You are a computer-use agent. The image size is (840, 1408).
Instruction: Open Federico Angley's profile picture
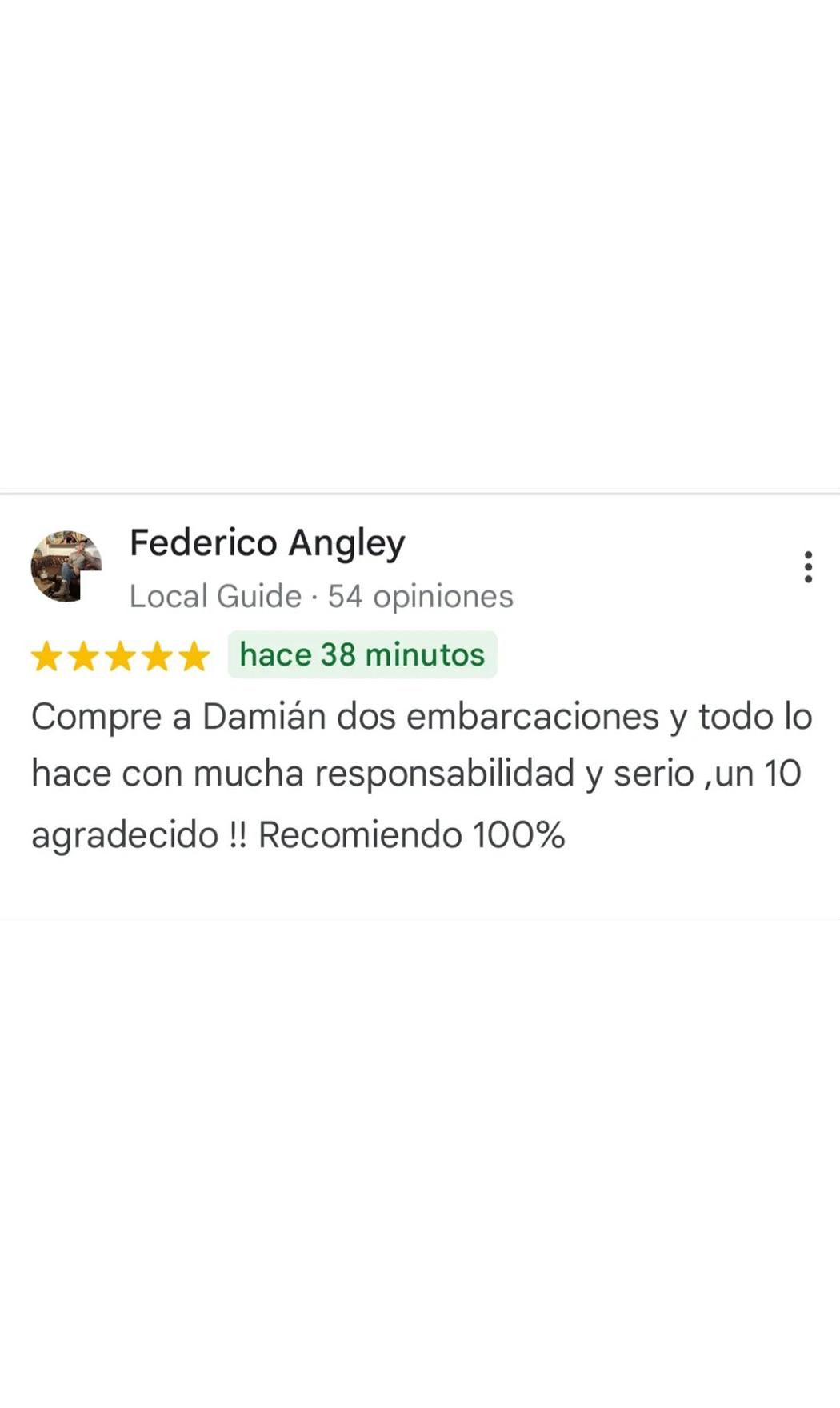click(x=66, y=566)
